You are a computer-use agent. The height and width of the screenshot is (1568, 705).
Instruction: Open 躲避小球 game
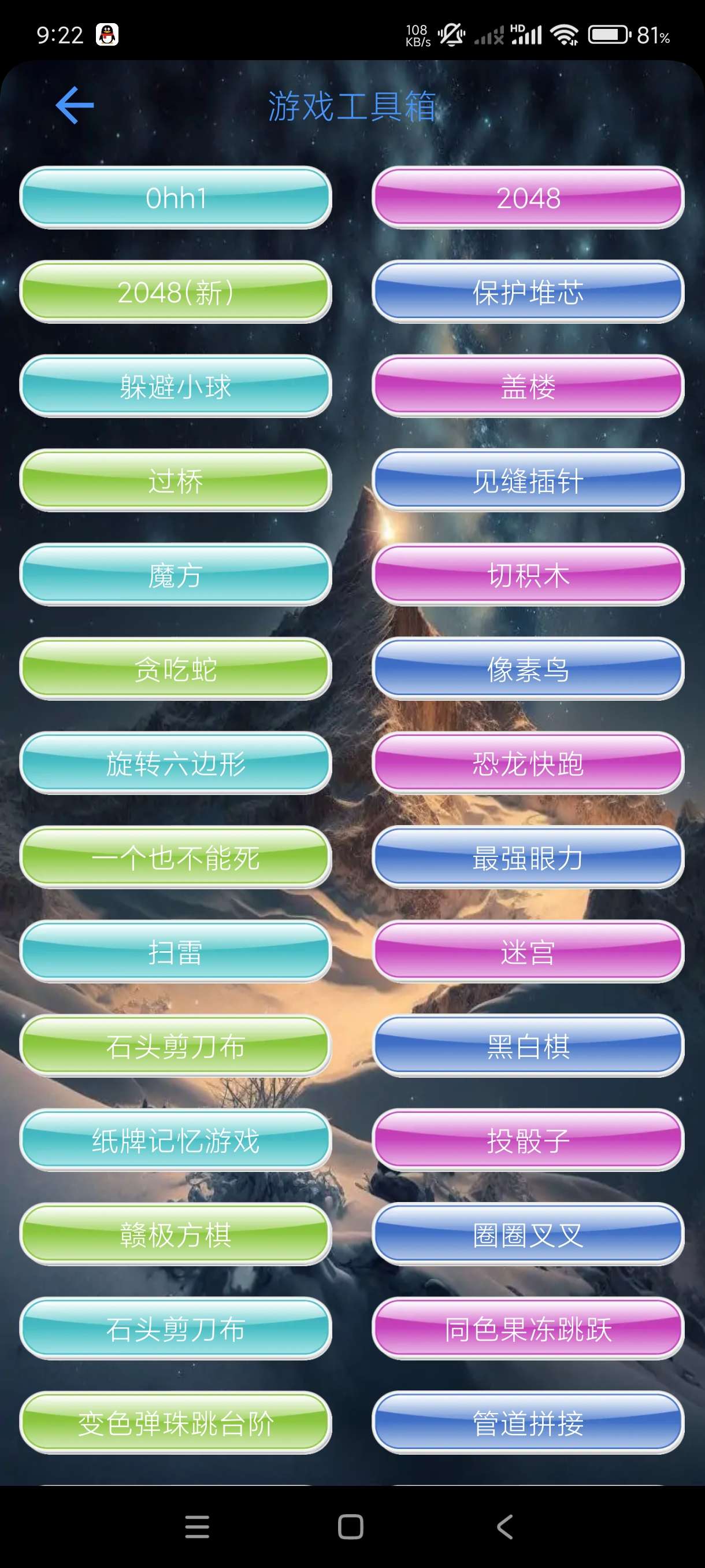tap(176, 387)
